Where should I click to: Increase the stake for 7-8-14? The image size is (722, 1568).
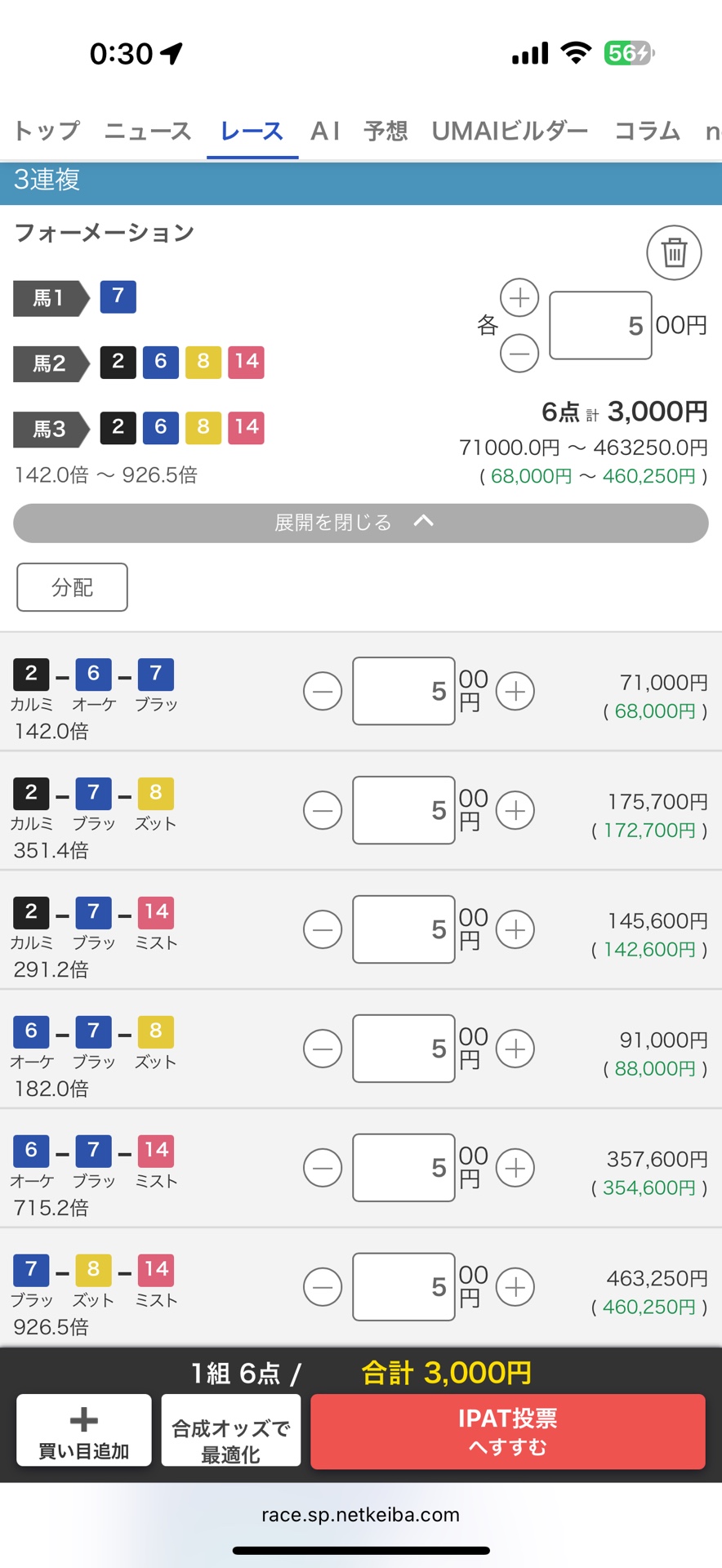click(515, 1287)
